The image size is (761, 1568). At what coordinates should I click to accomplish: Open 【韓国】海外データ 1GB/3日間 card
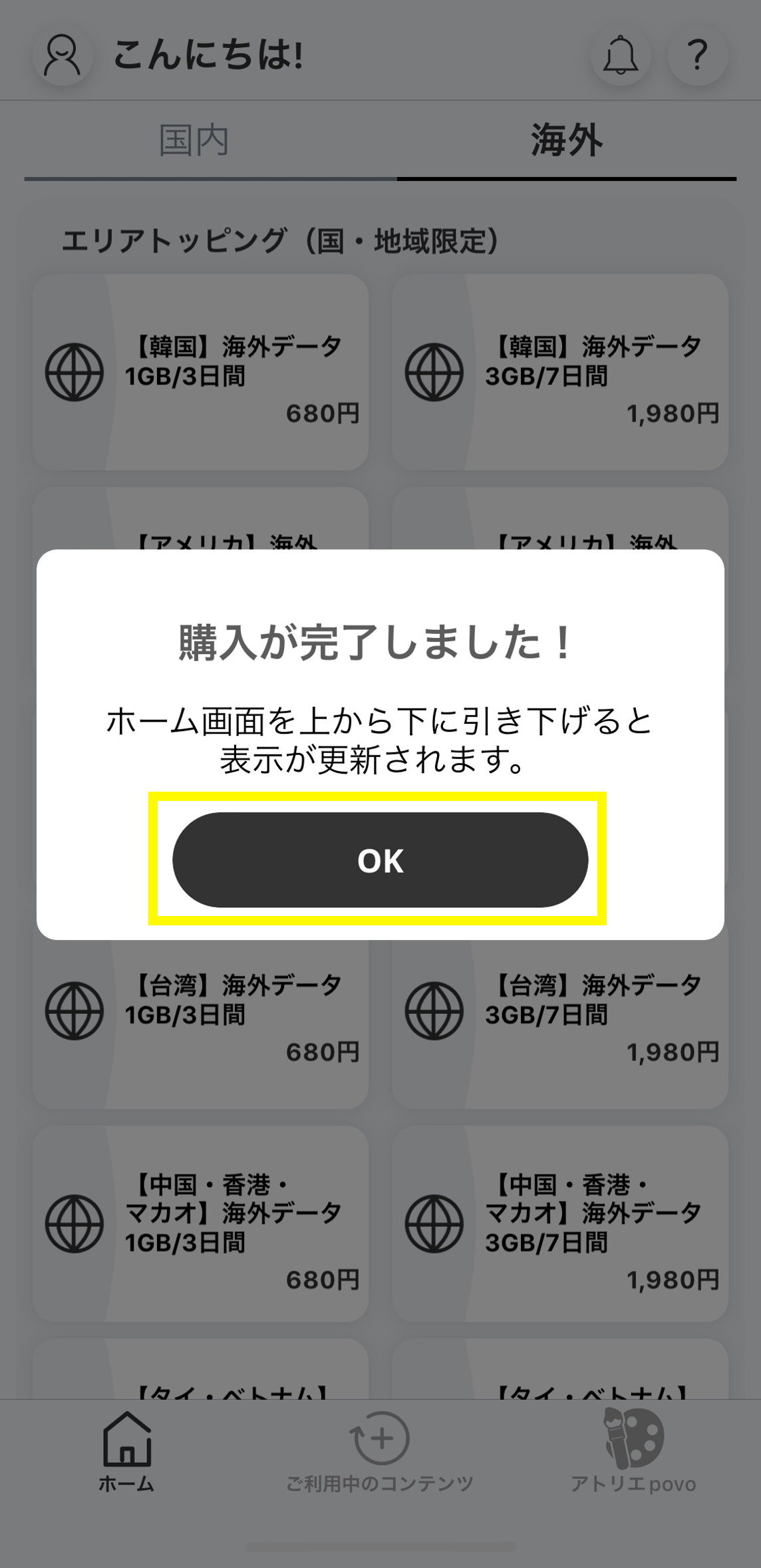click(x=200, y=373)
